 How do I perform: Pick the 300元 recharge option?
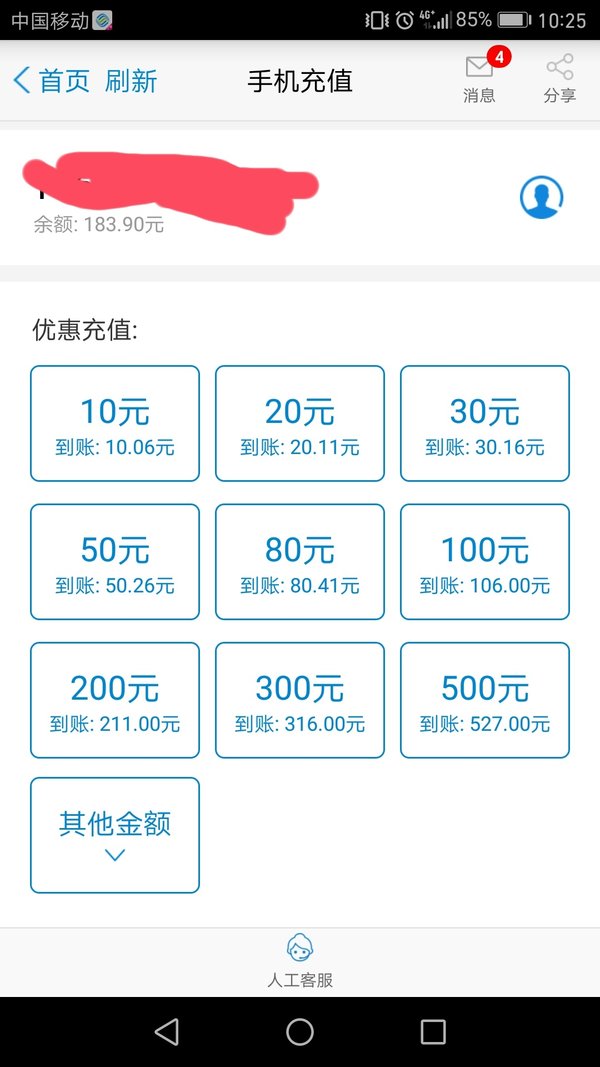pyautogui.click(x=300, y=700)
